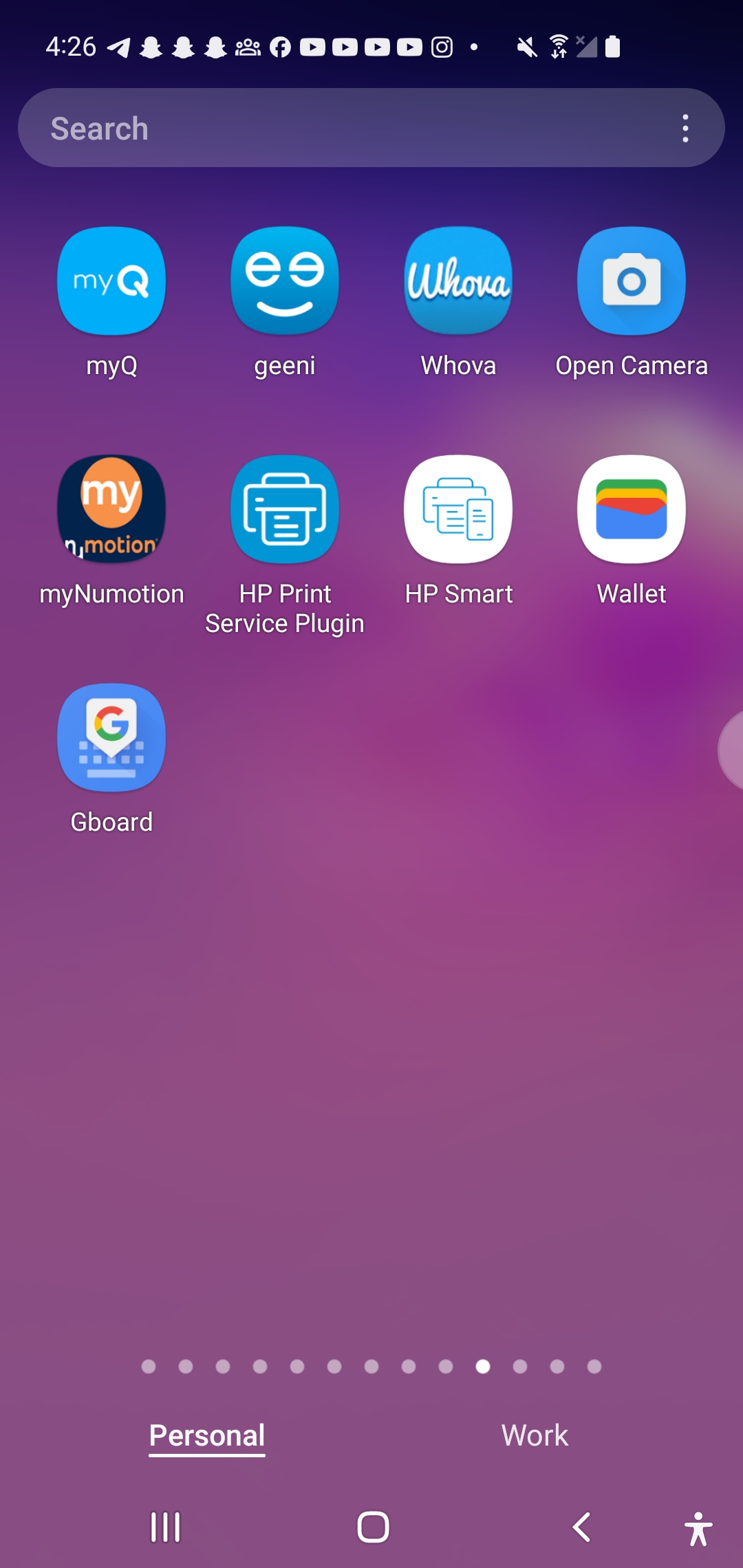Open the geeni app
The width and height of the screenshot is (743, 1568).
pyautogui.click(x=285, y=281)
